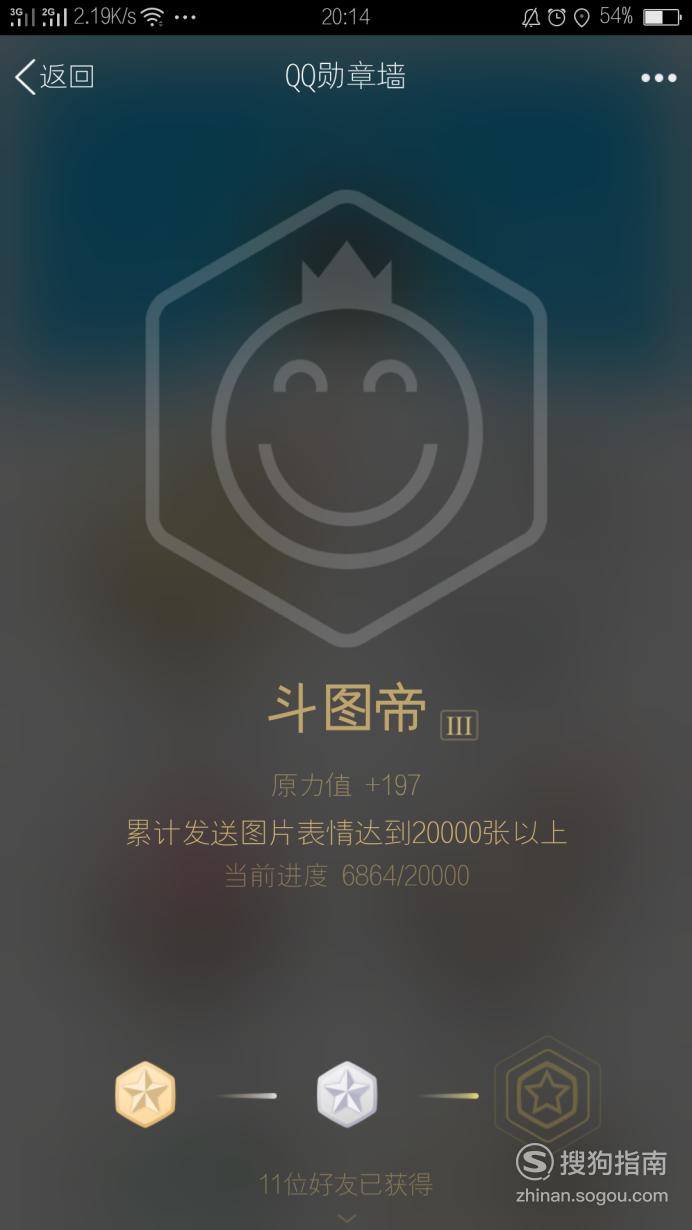692x1230 pixels.
Task: Open the three-dot overflow menu
Action: point(658,78)
